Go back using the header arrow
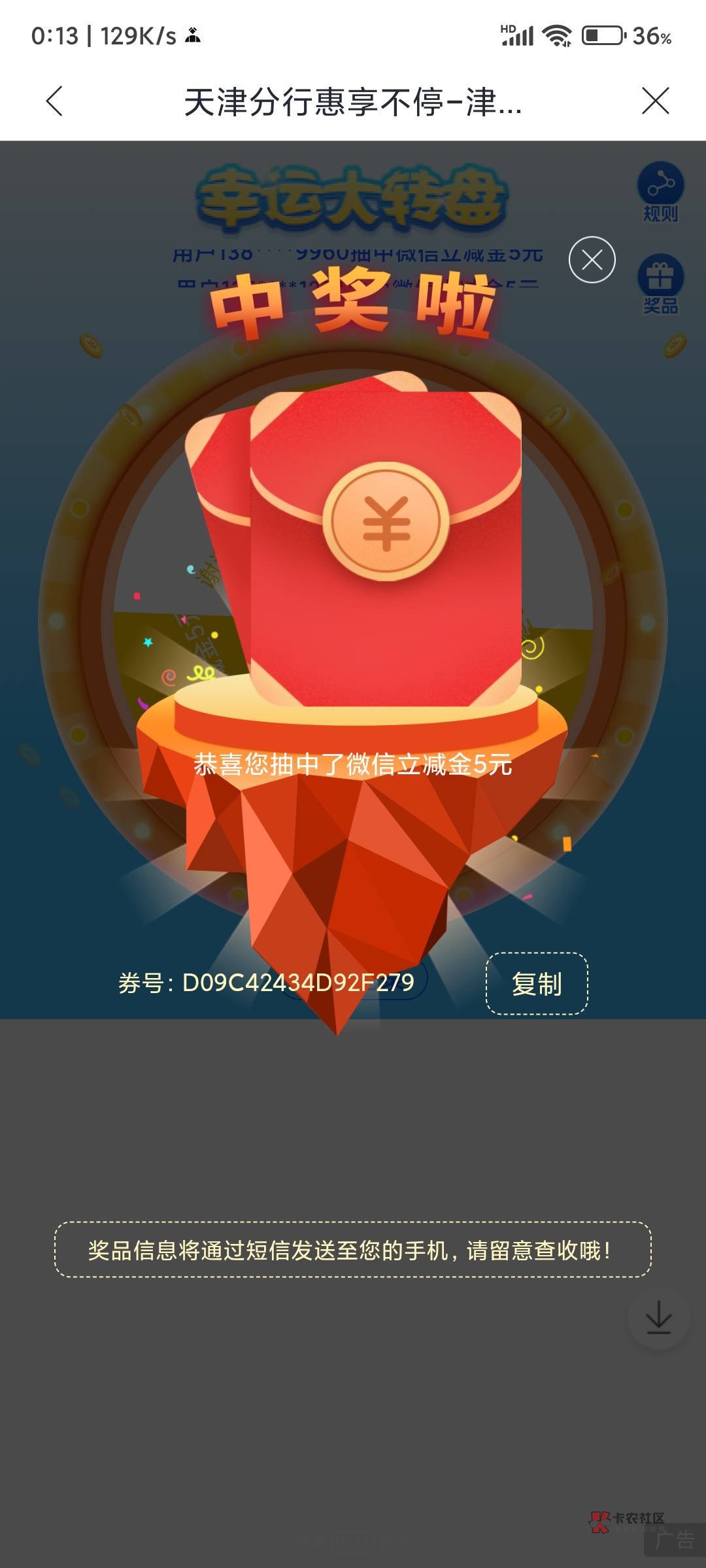706x1568 pixels. (55, 101)
